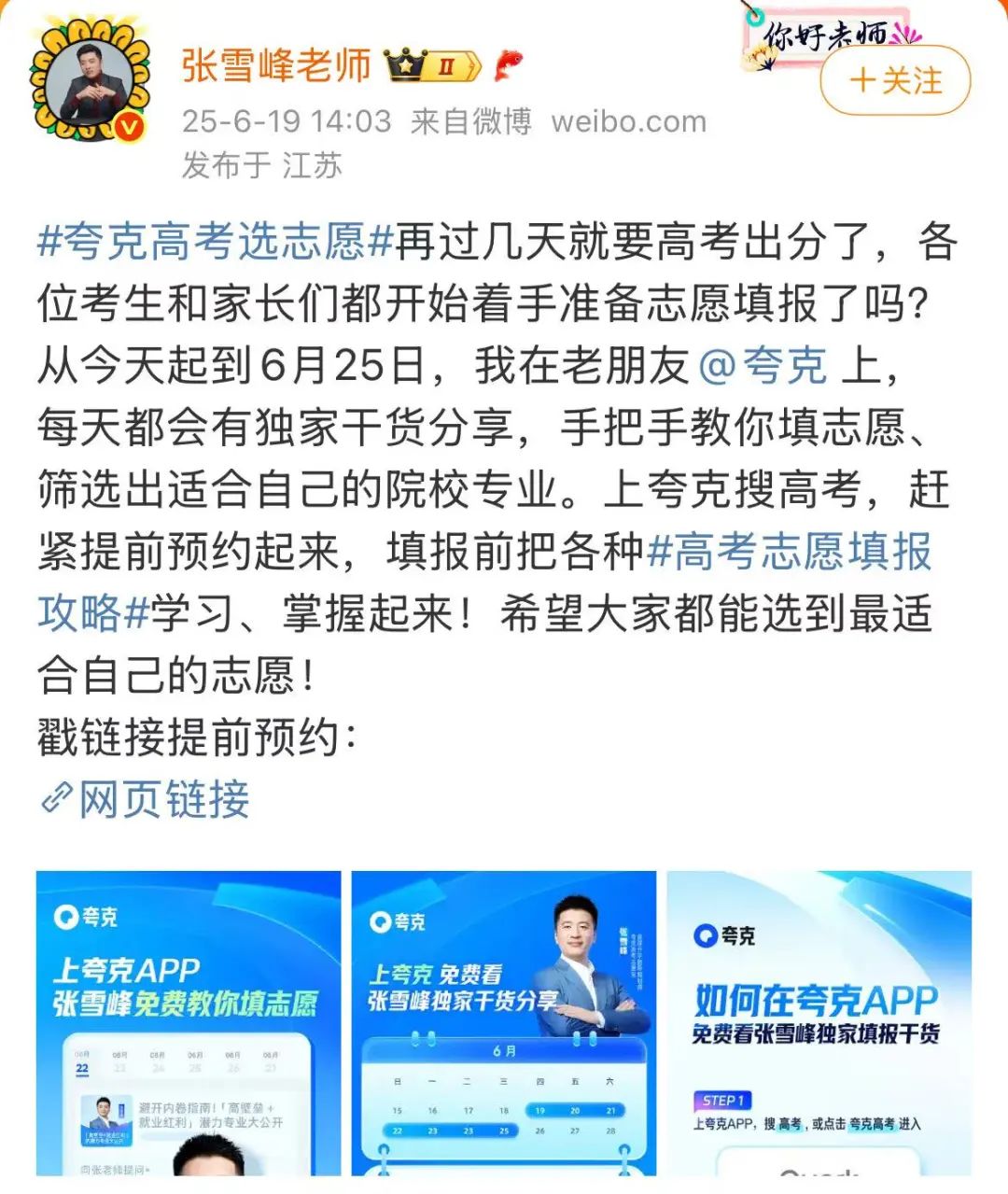1008x1194 pixels.
Task: View first image 上夸克APP 免费教你填志愿
Action: [x=189, y=1022]
